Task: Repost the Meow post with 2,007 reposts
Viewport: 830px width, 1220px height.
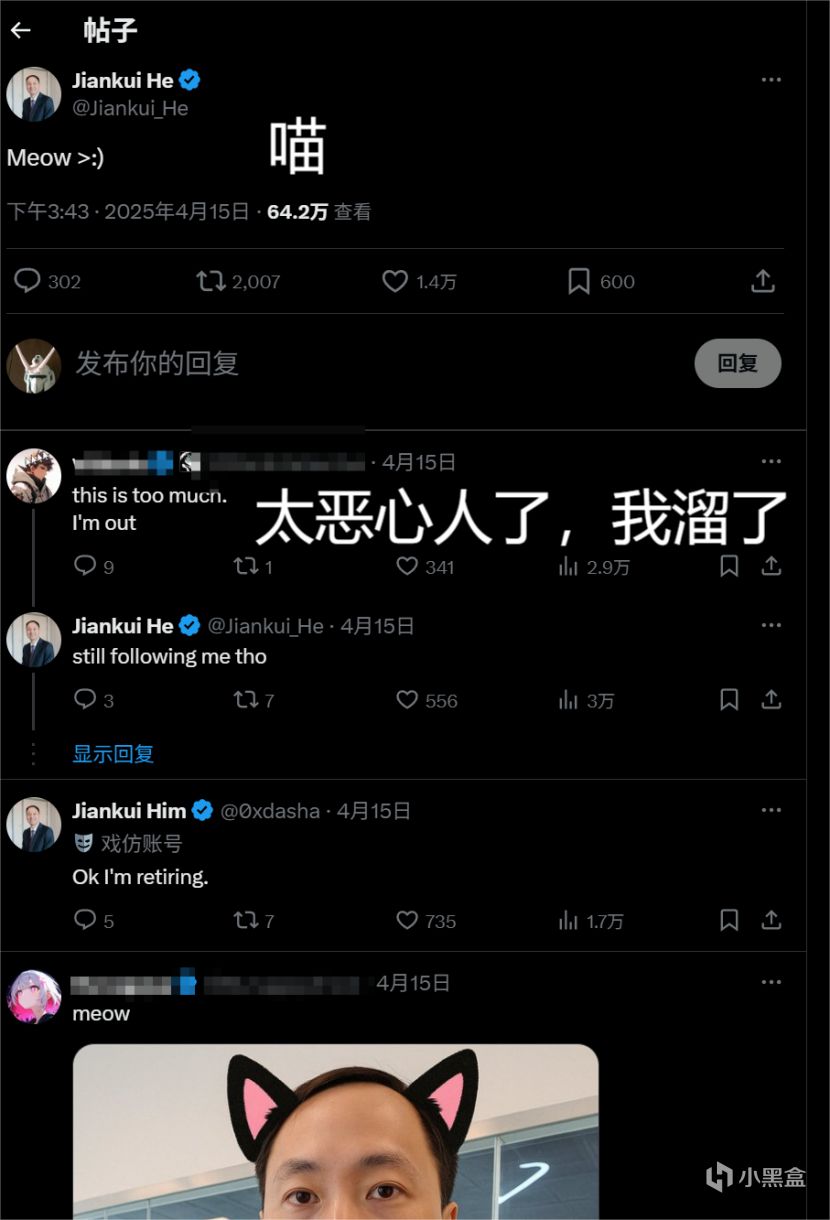Action: [211, 281]
